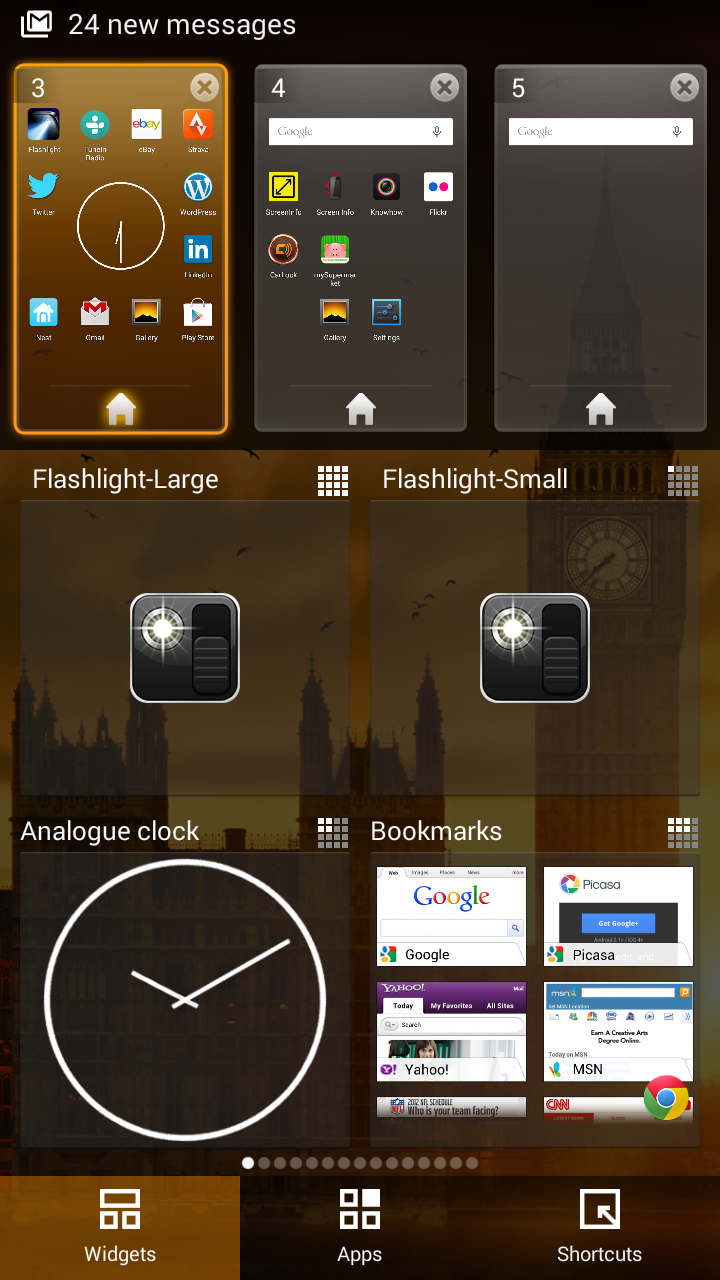This screenshot has width=720, height=1280.
Task: Choose the Flashlight-Large widget
Action: [x=185, y=628]
